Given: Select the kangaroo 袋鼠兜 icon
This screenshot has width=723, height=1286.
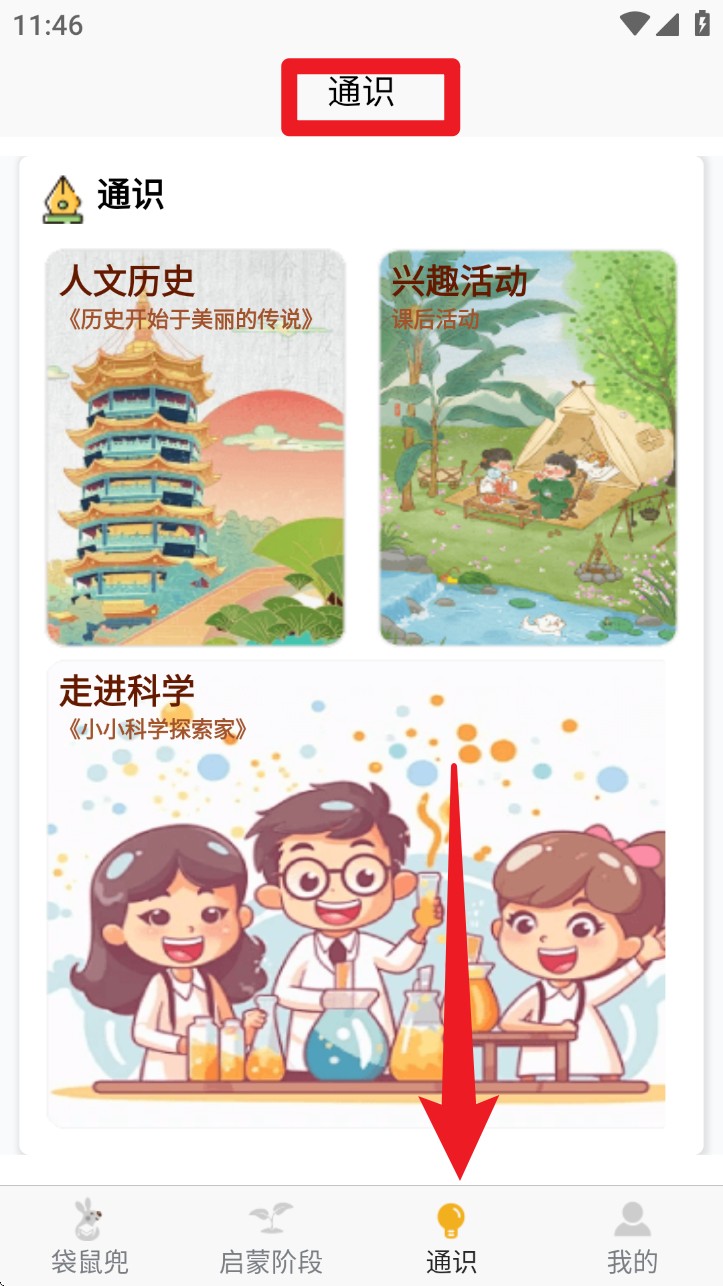Looking at the screenshot, I should (87, 1218).
